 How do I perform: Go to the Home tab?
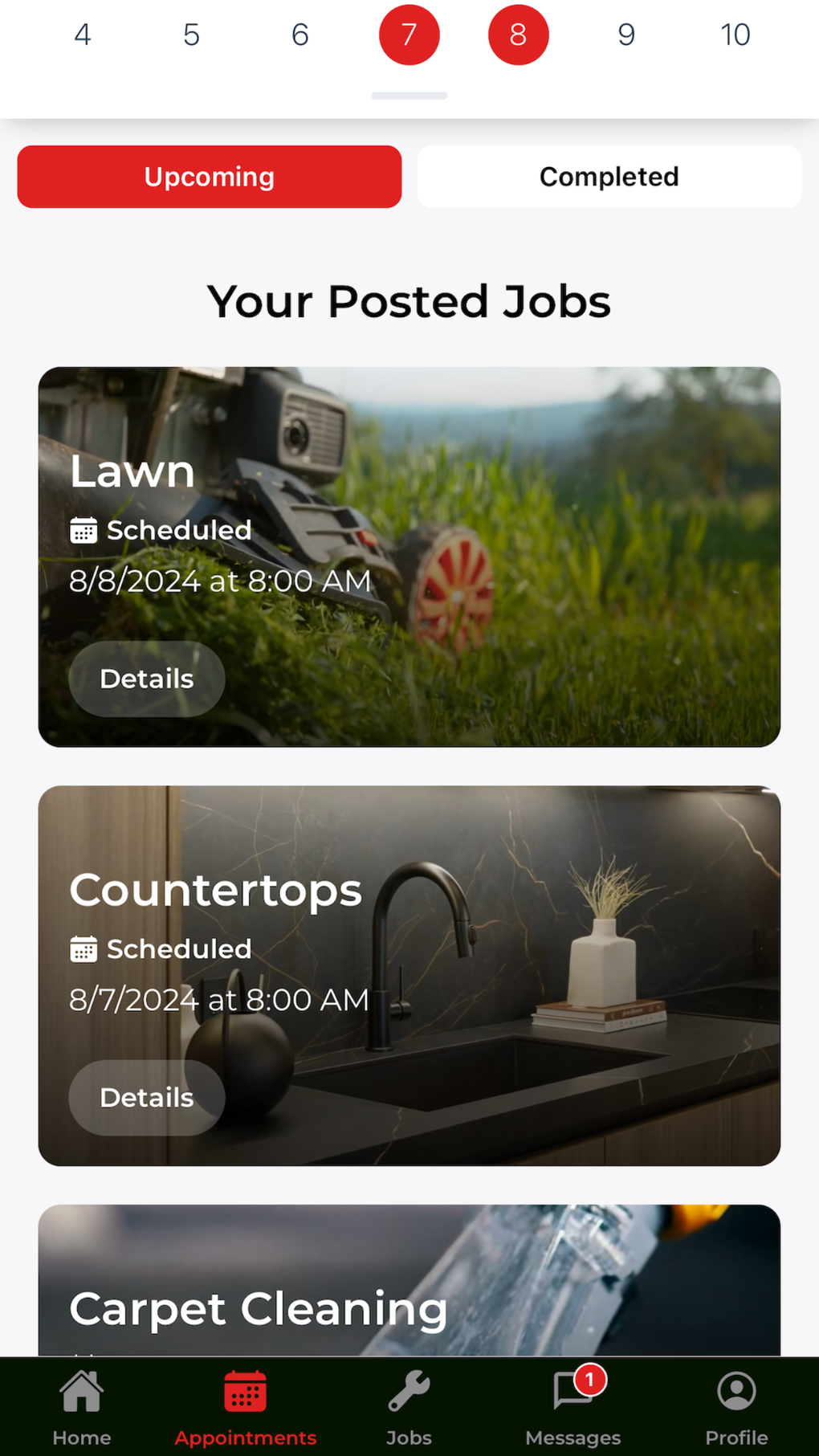[x=82, y=1407]
